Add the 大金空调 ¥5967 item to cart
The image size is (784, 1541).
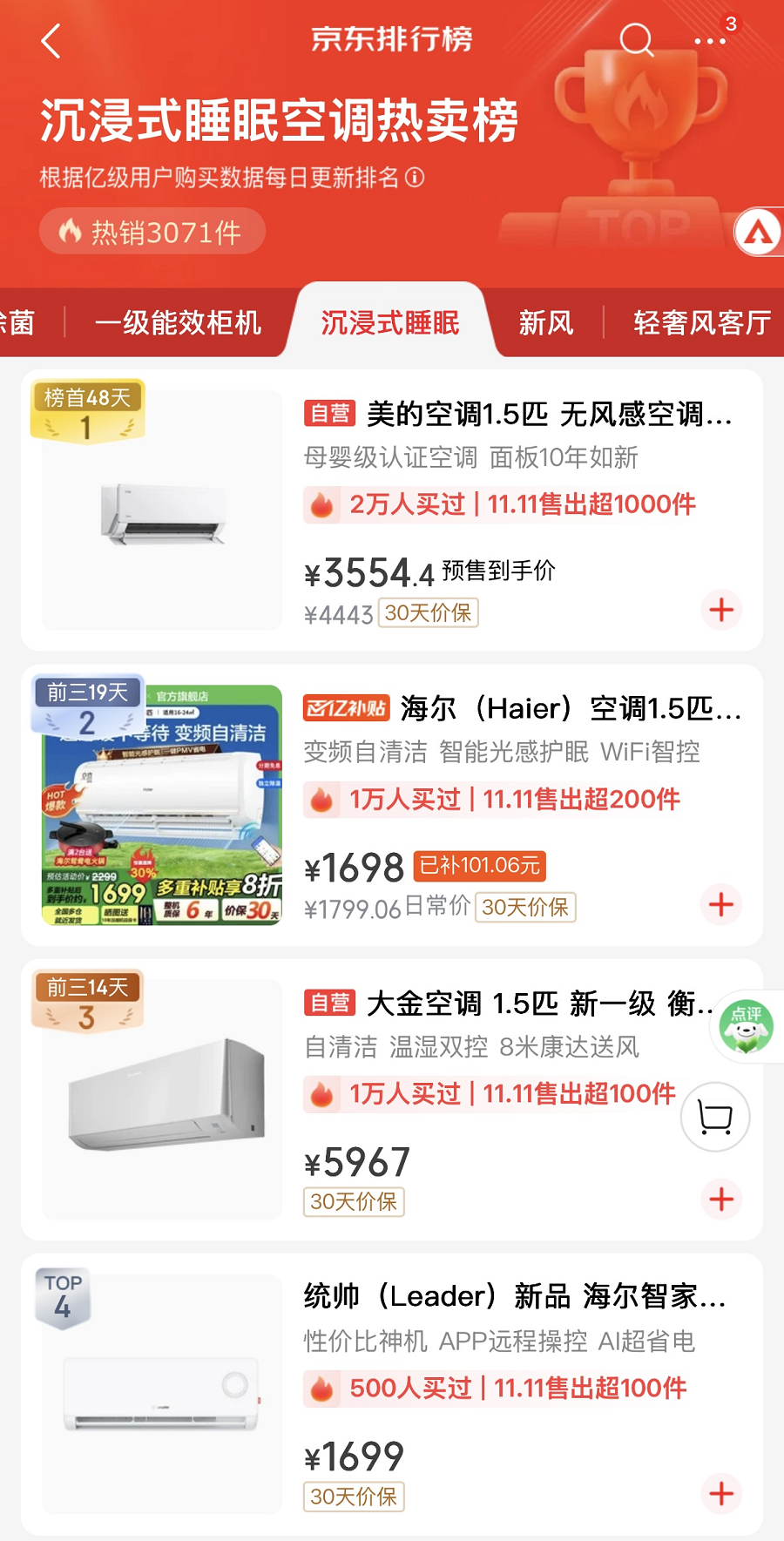point(721,1200)
